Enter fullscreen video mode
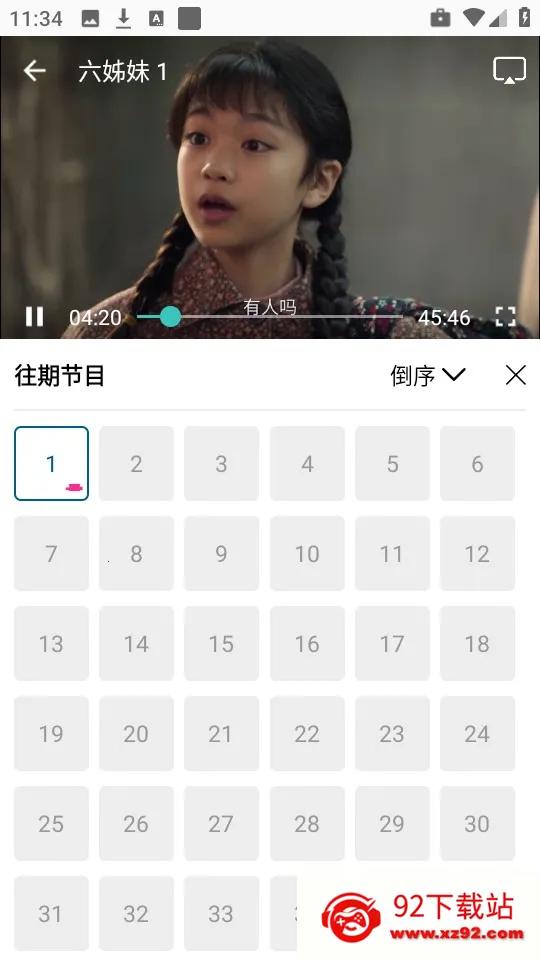 [505, 317]
